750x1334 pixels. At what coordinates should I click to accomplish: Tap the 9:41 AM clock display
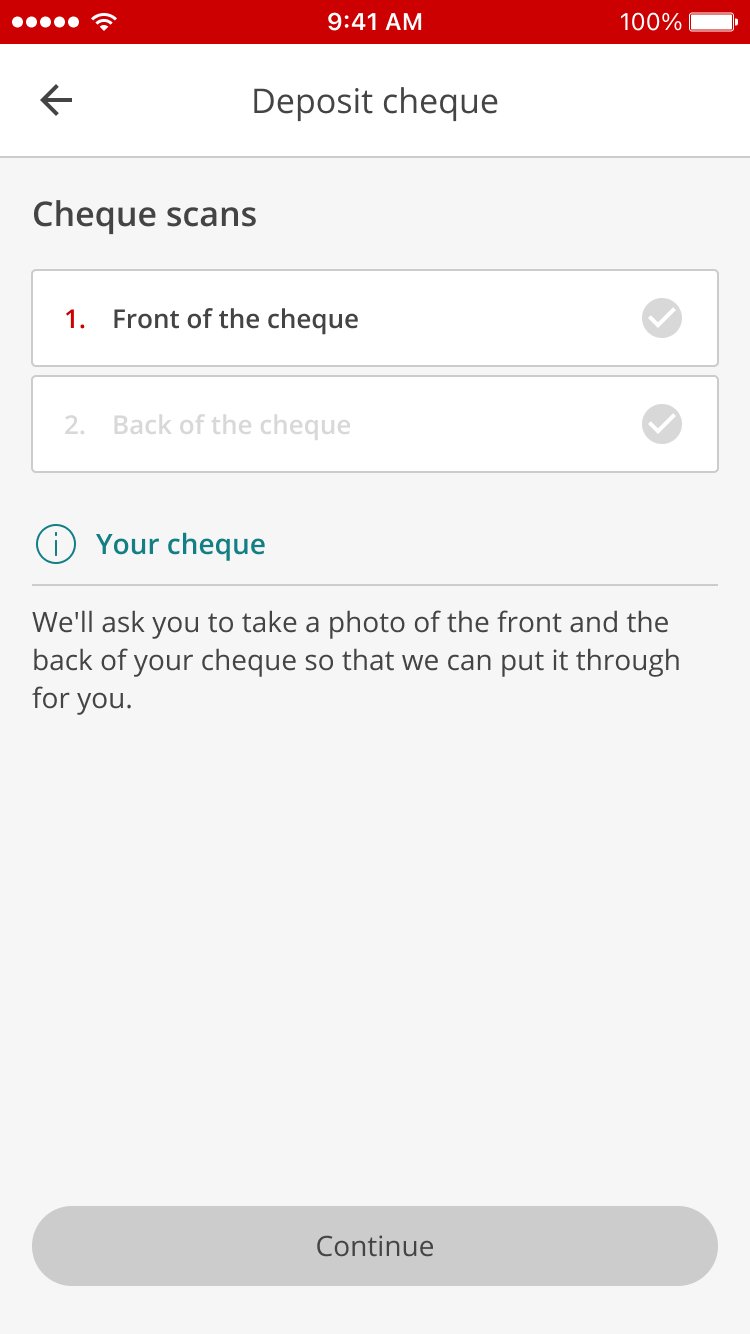375,20
